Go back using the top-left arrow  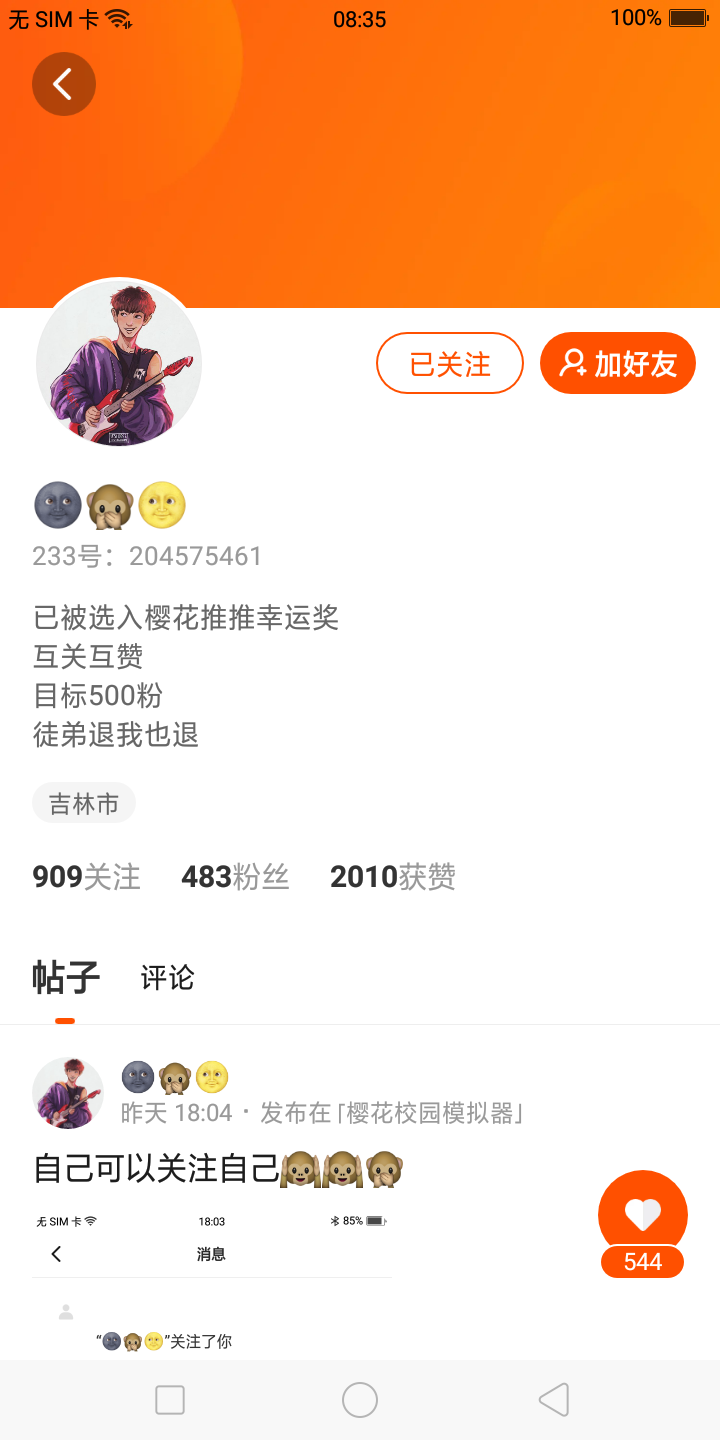tap(63, 84)
